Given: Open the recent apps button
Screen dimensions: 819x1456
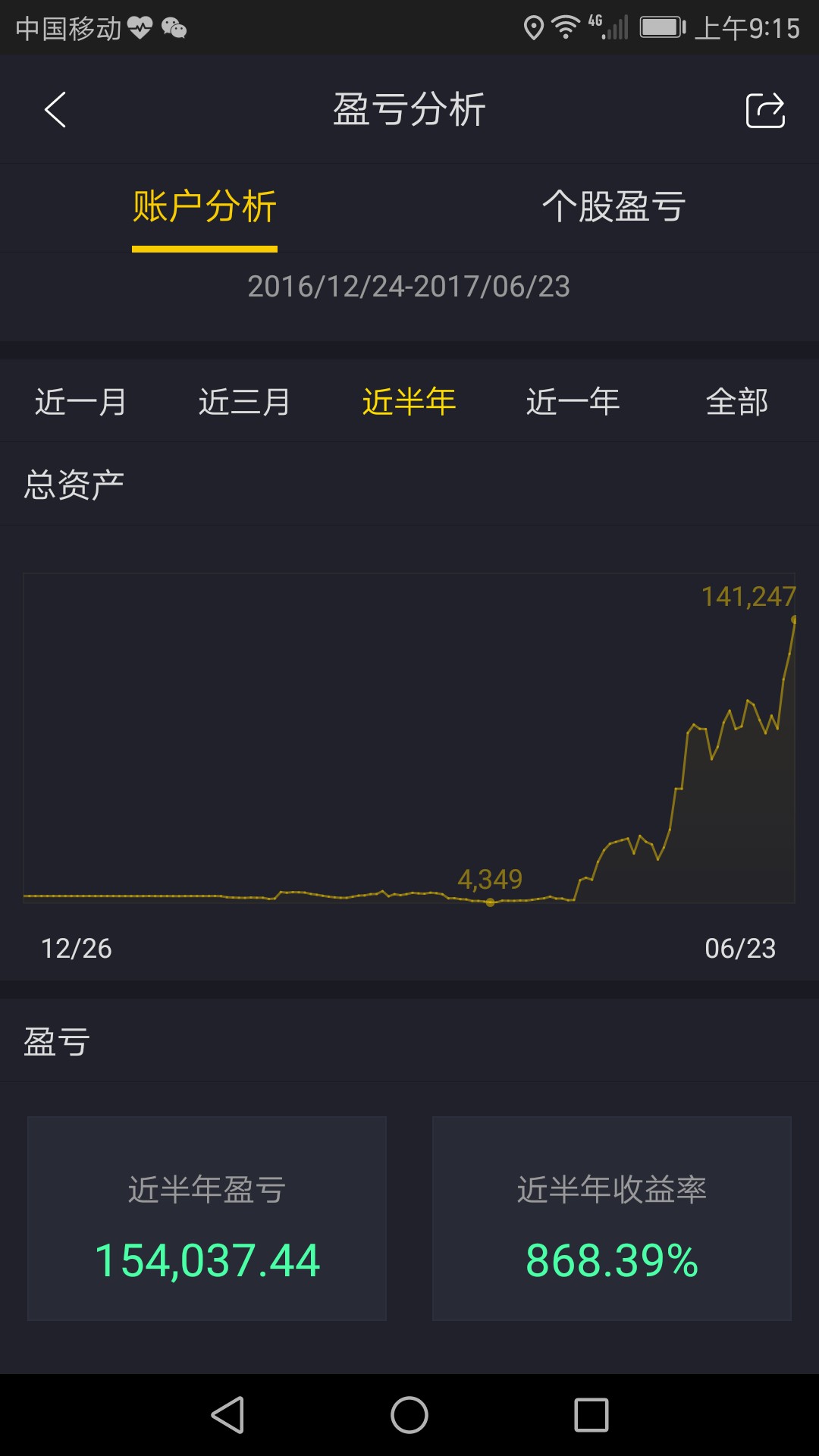Looking at the screenshot, I should coord(591,1415).
